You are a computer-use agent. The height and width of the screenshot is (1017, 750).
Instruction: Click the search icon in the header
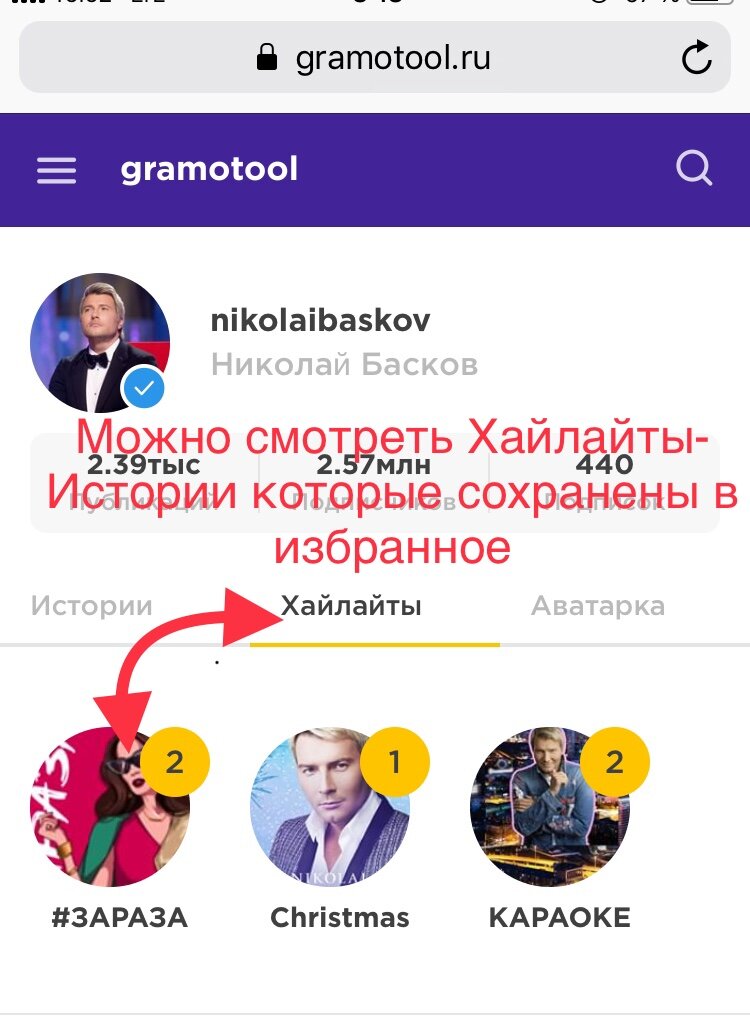(693, 169)
